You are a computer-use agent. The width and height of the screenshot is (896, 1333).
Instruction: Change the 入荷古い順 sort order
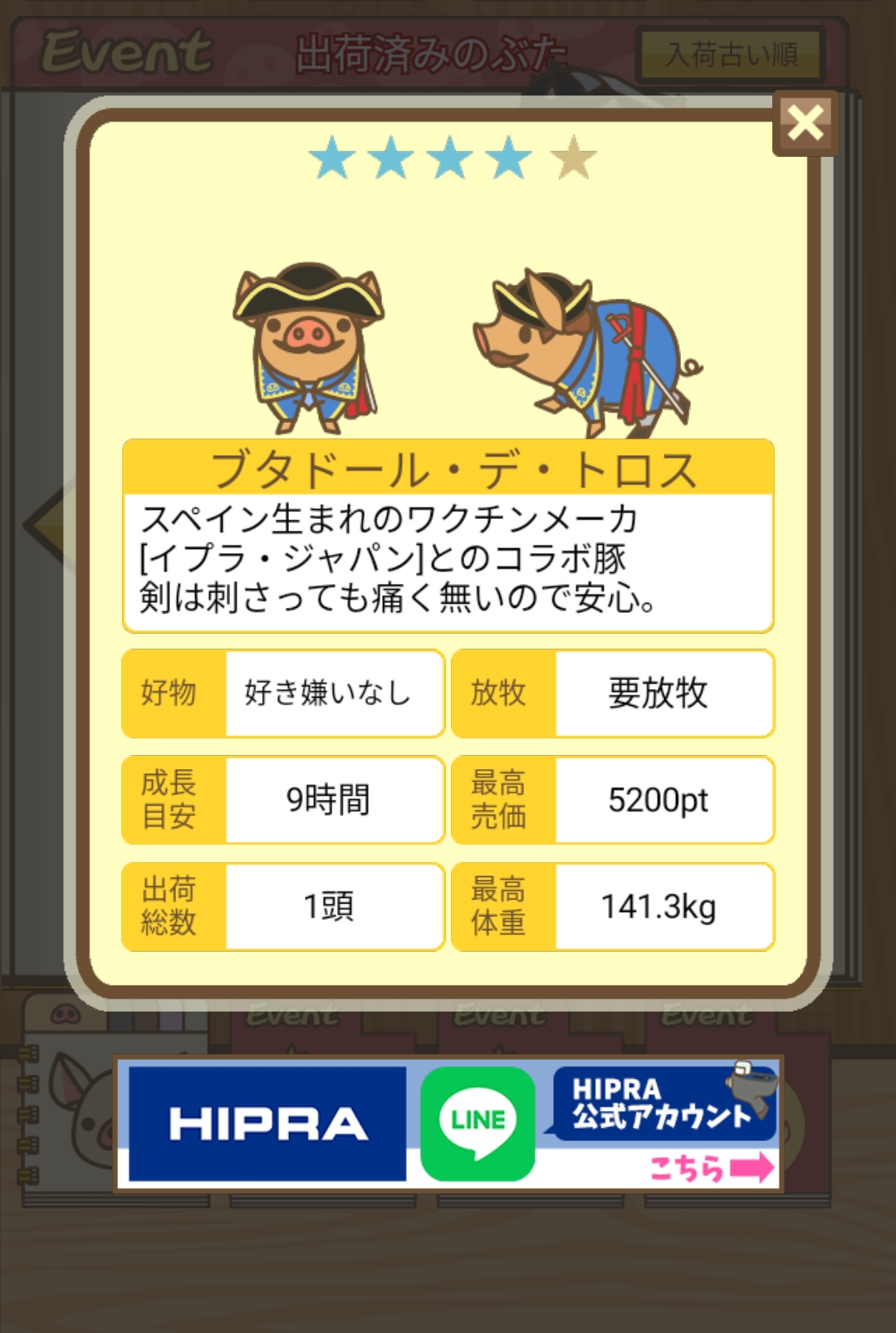coord(731,55)
